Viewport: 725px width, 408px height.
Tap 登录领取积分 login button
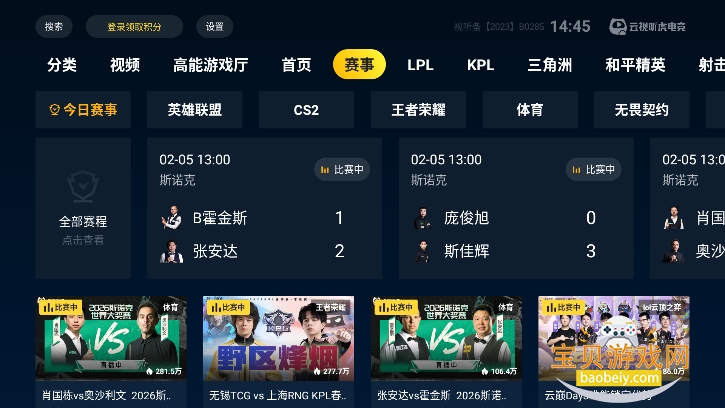tap(134, 27)
